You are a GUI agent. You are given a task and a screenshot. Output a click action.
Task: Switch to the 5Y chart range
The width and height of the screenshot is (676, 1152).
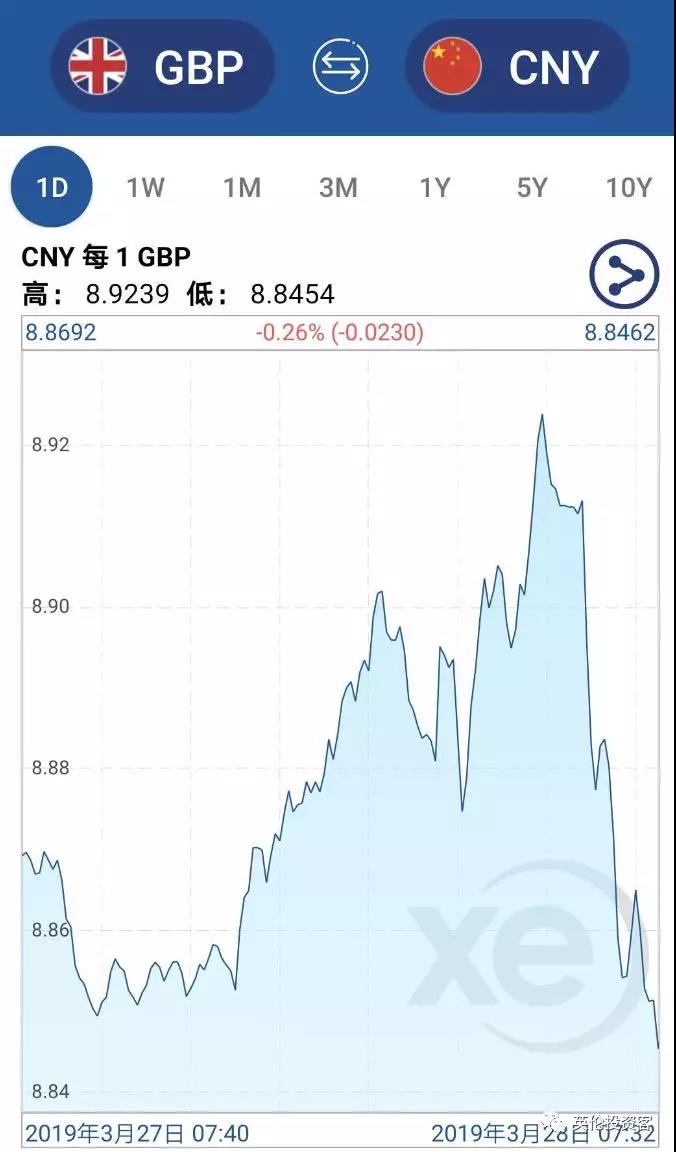[531, 187]
